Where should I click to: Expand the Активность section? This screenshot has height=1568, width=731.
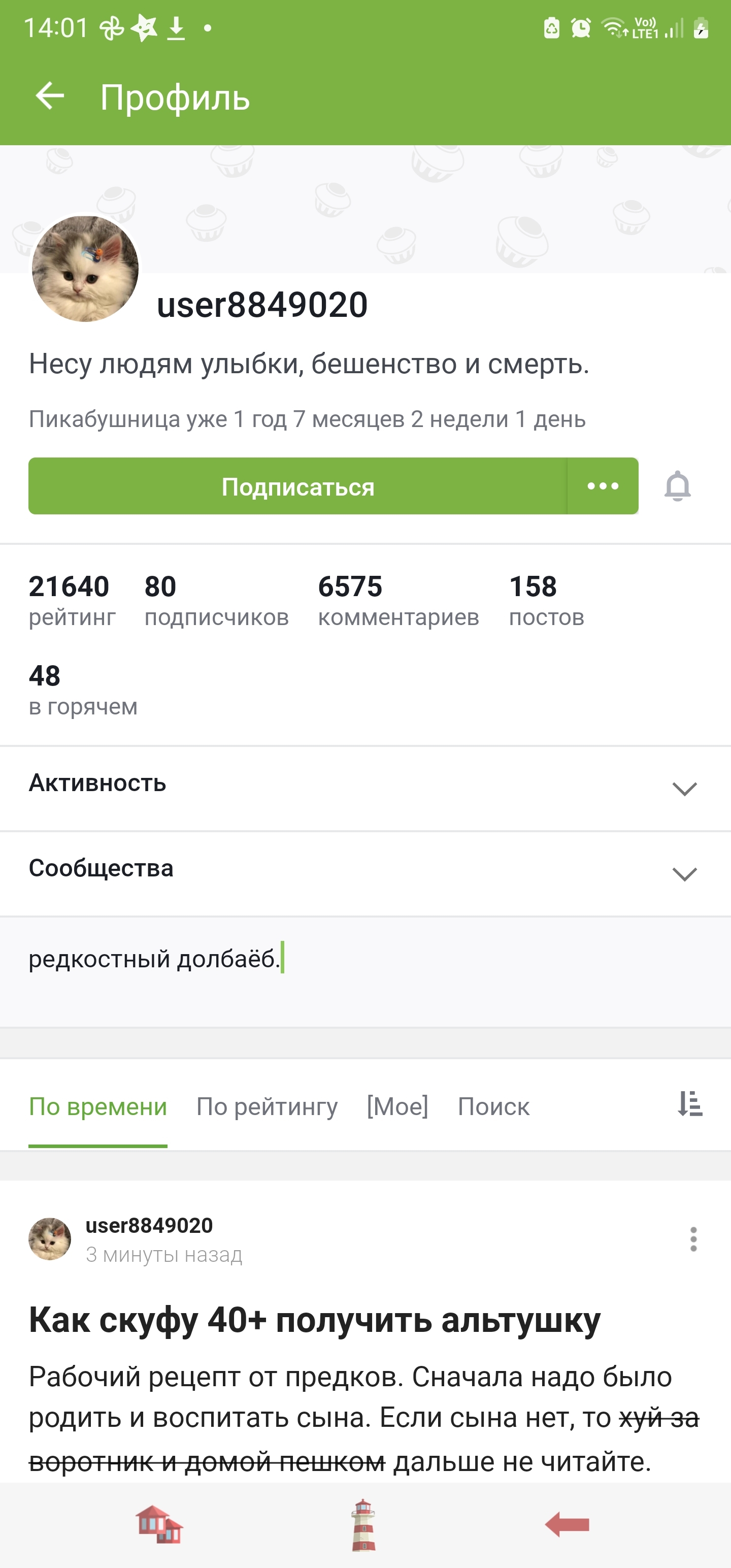point(684,788)
